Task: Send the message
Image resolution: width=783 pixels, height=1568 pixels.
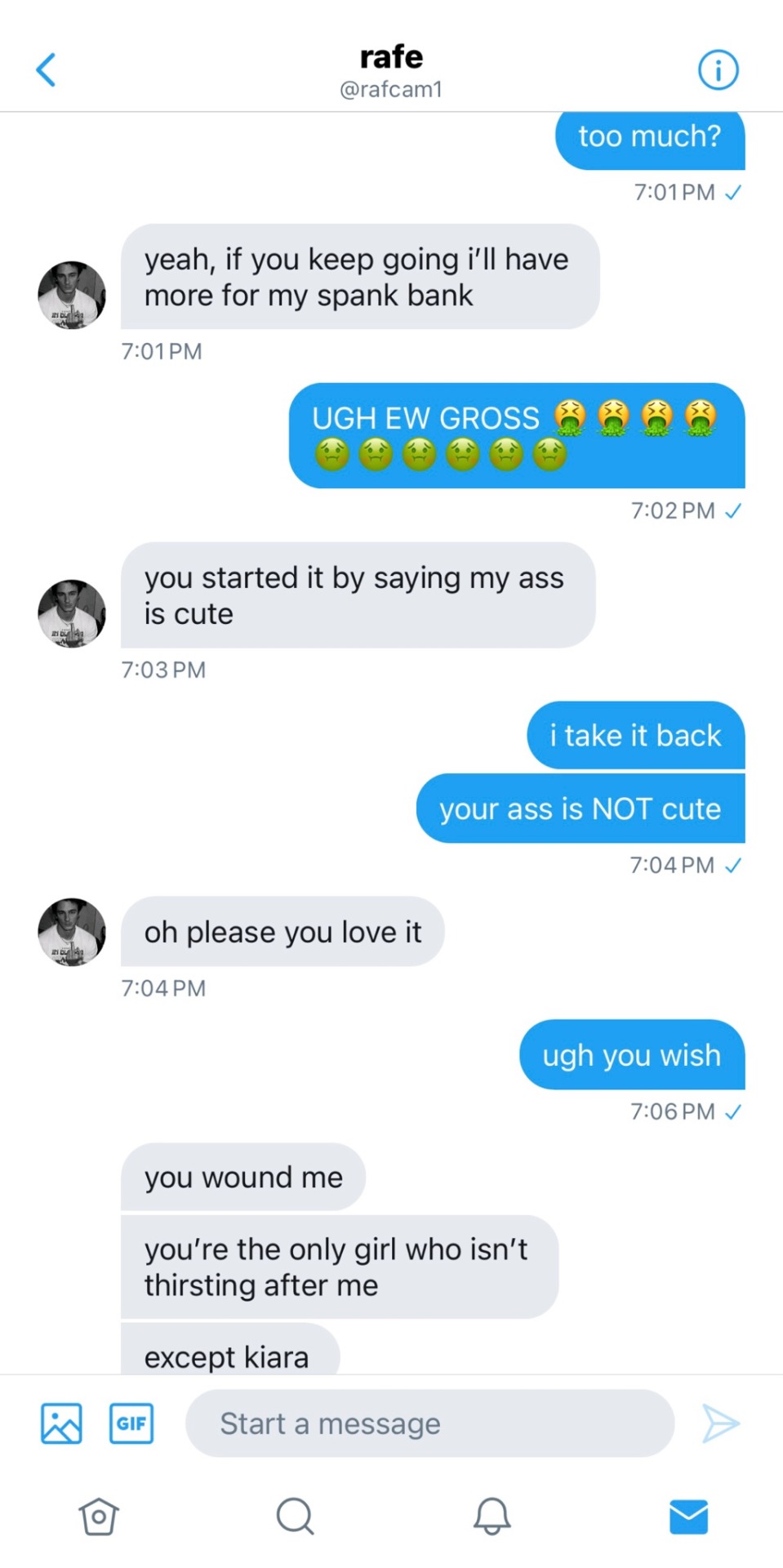Action: tap(720, 1423)
